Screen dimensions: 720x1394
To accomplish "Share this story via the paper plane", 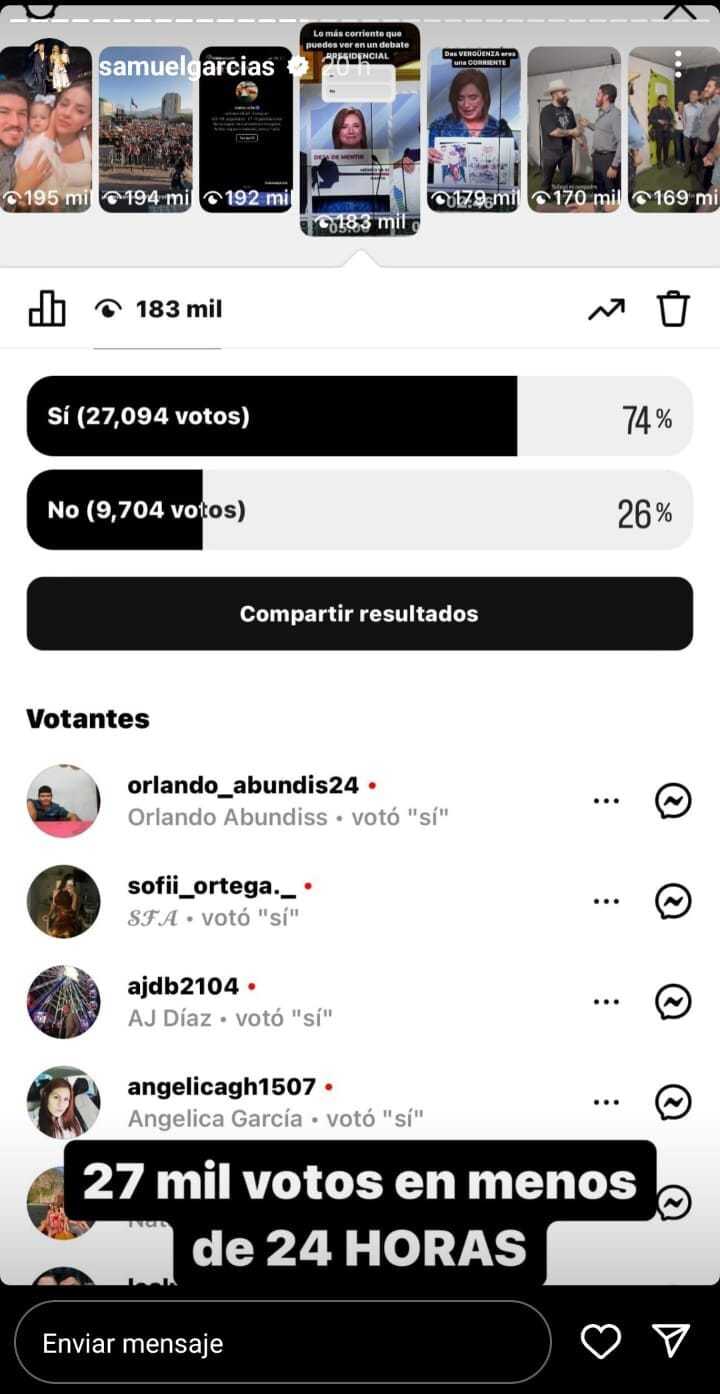I will [x=670, y=1341].
